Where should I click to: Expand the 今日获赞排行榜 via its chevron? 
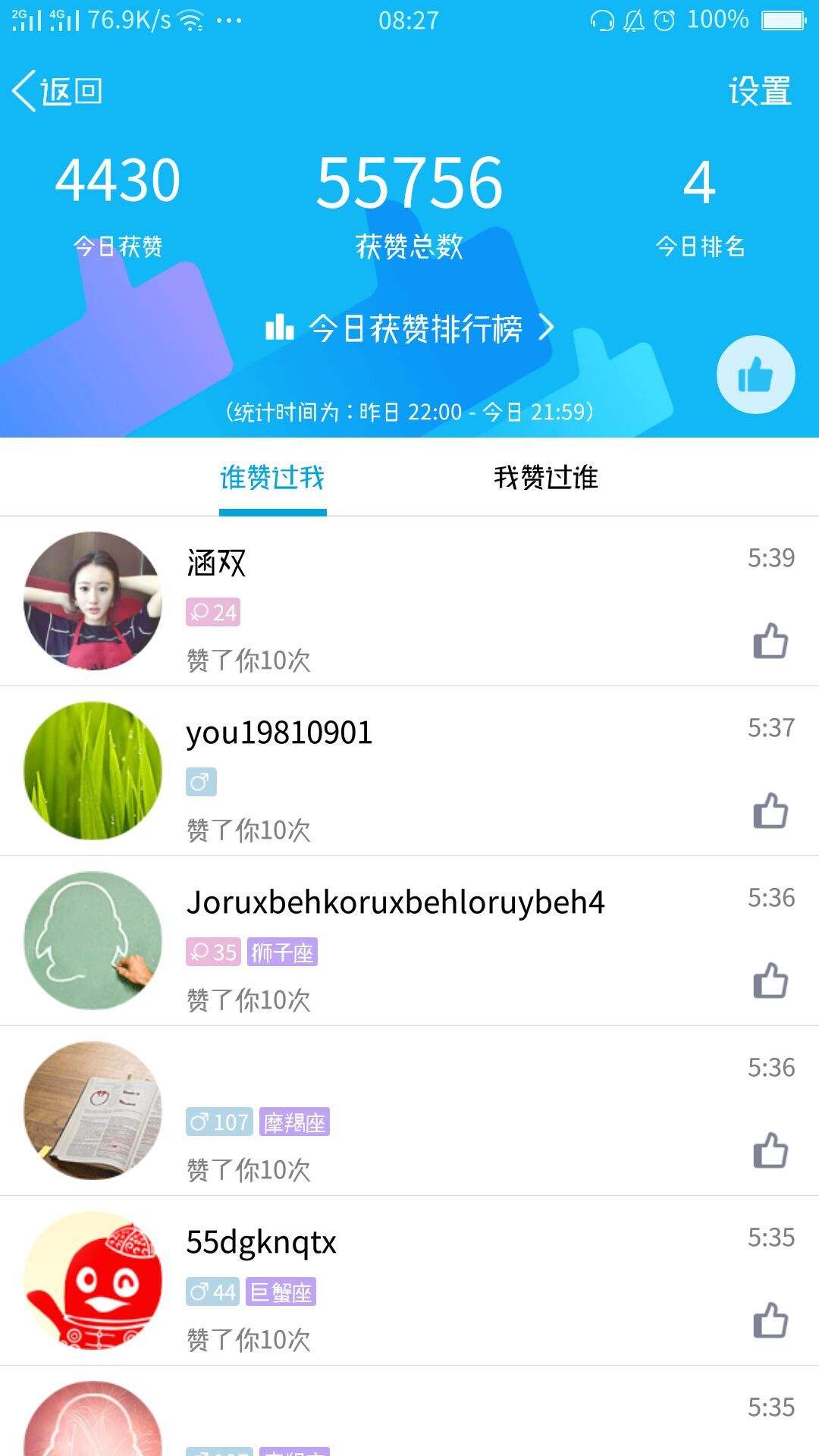(546, 328)
